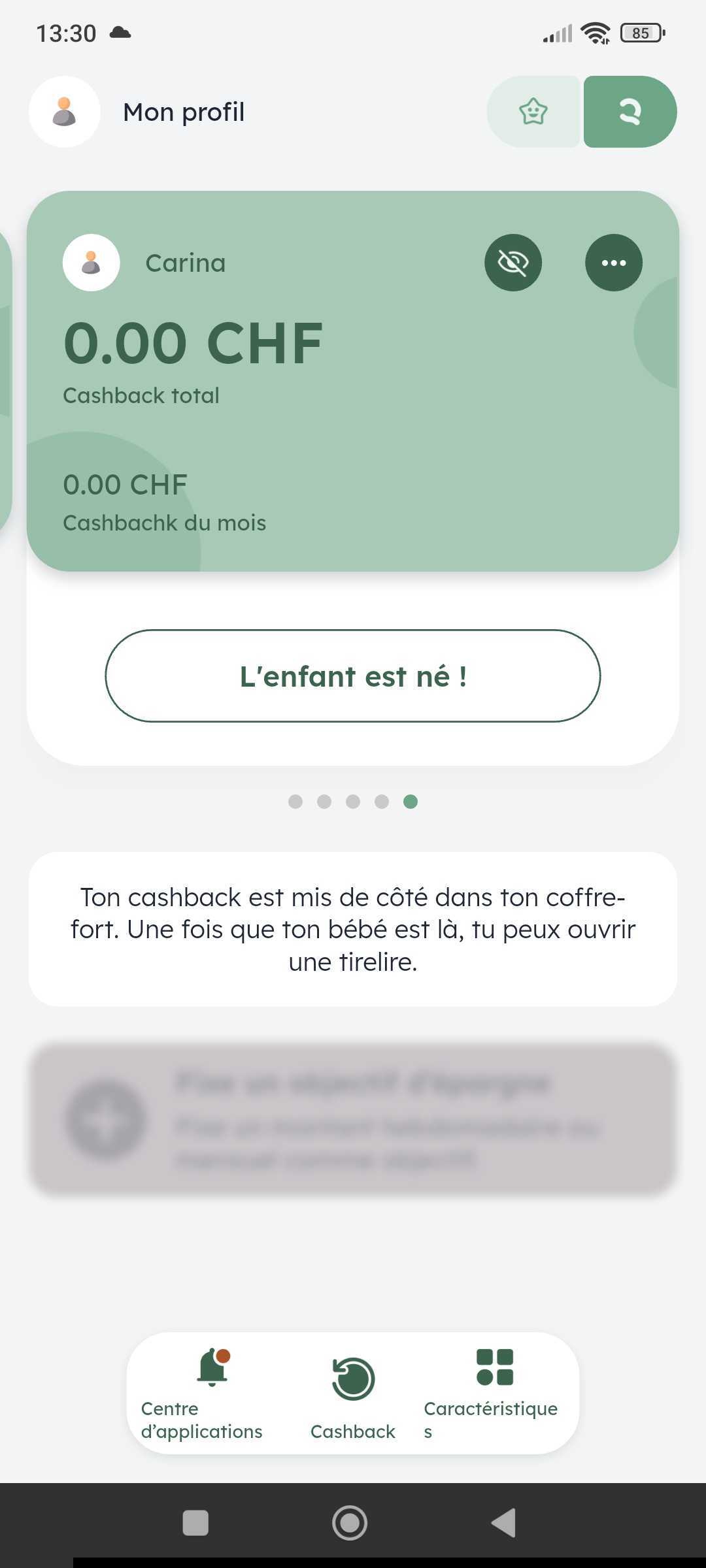Hide the cashback balance on Carina's card
Viewport: 706px width, 1568px height.
coord(513,263)
